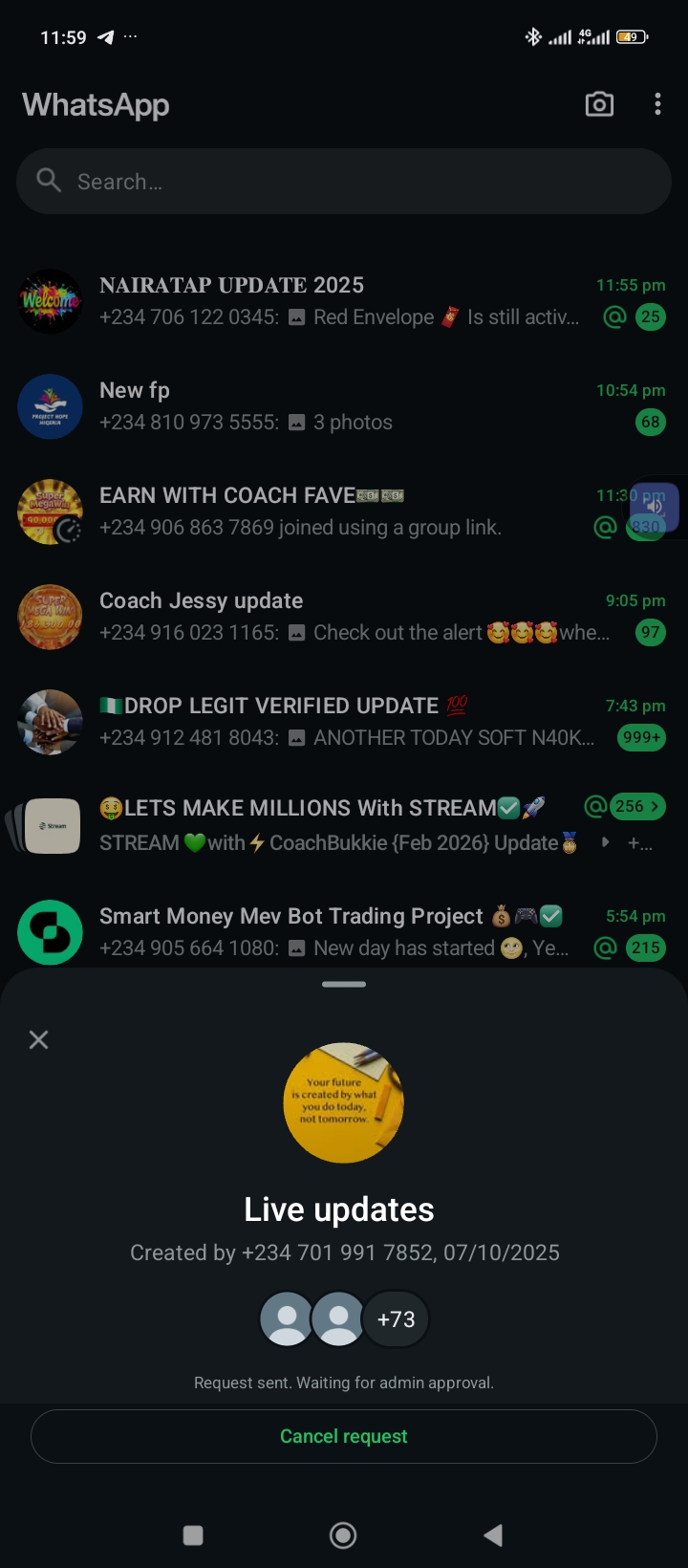This screenshot has width=688, height=1568.
Task: Tap the Search field
Action: coord(344,182)
